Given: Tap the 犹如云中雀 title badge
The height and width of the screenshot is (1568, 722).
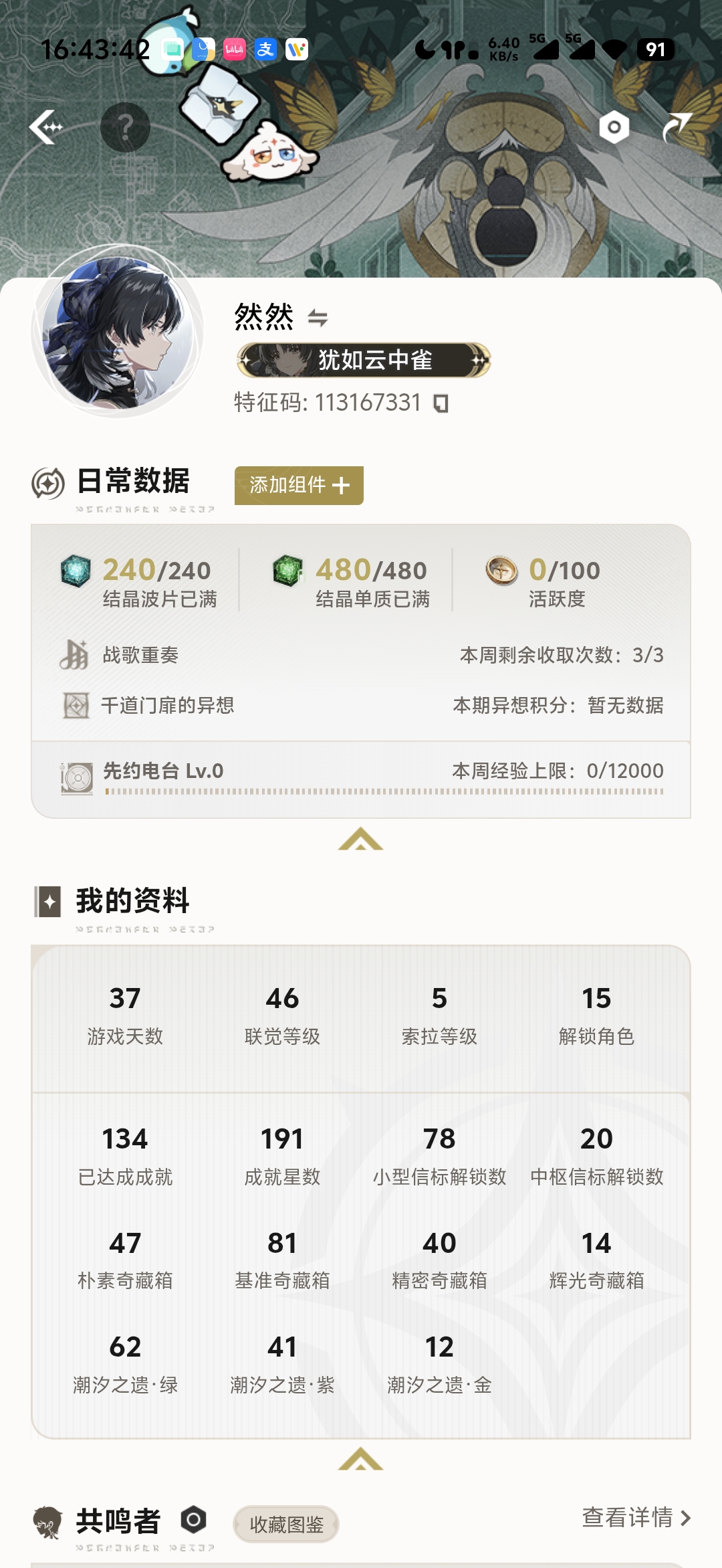Looking at the screenshot, I should coord(364,361).
